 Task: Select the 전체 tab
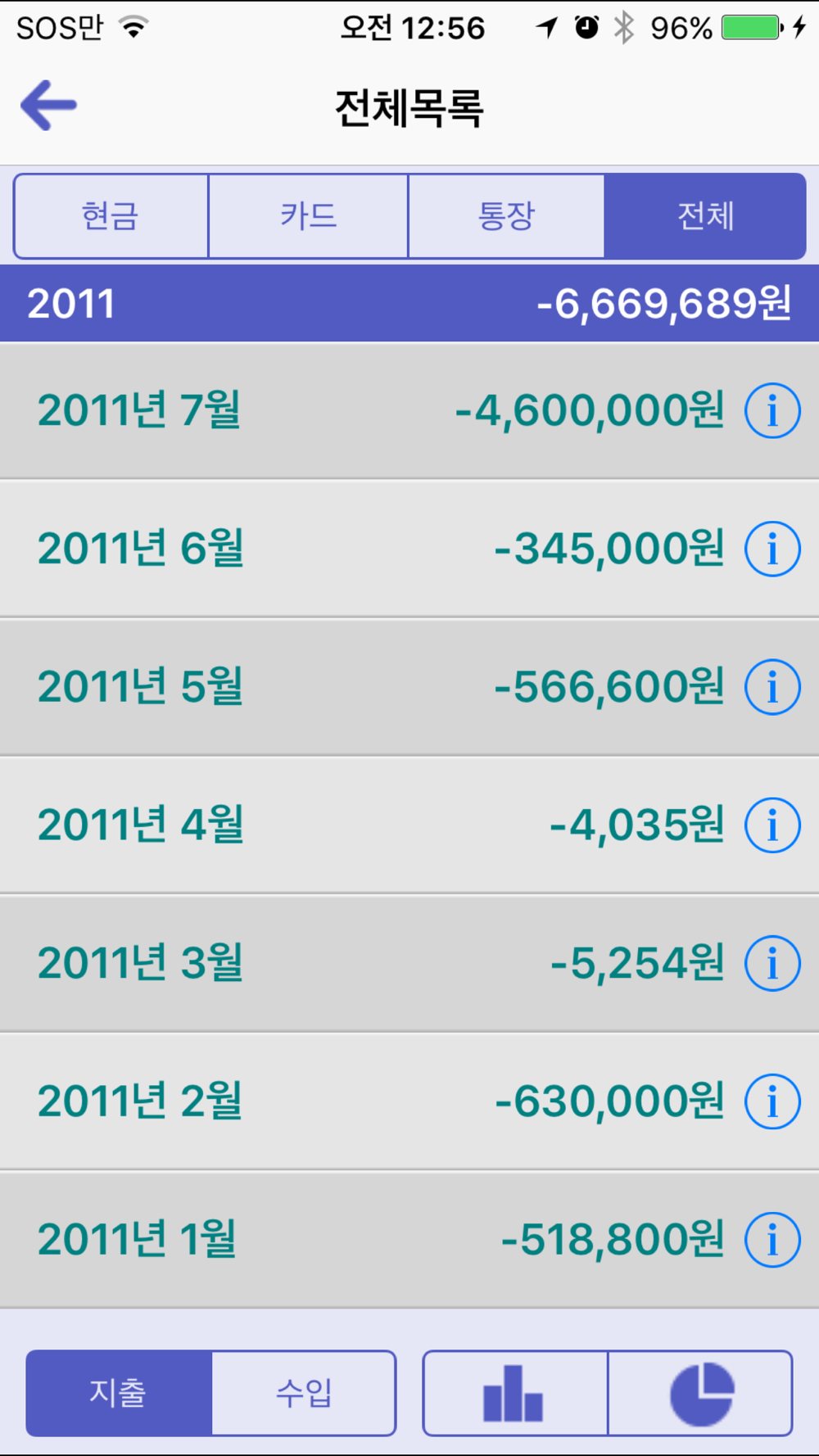point(705,216)
